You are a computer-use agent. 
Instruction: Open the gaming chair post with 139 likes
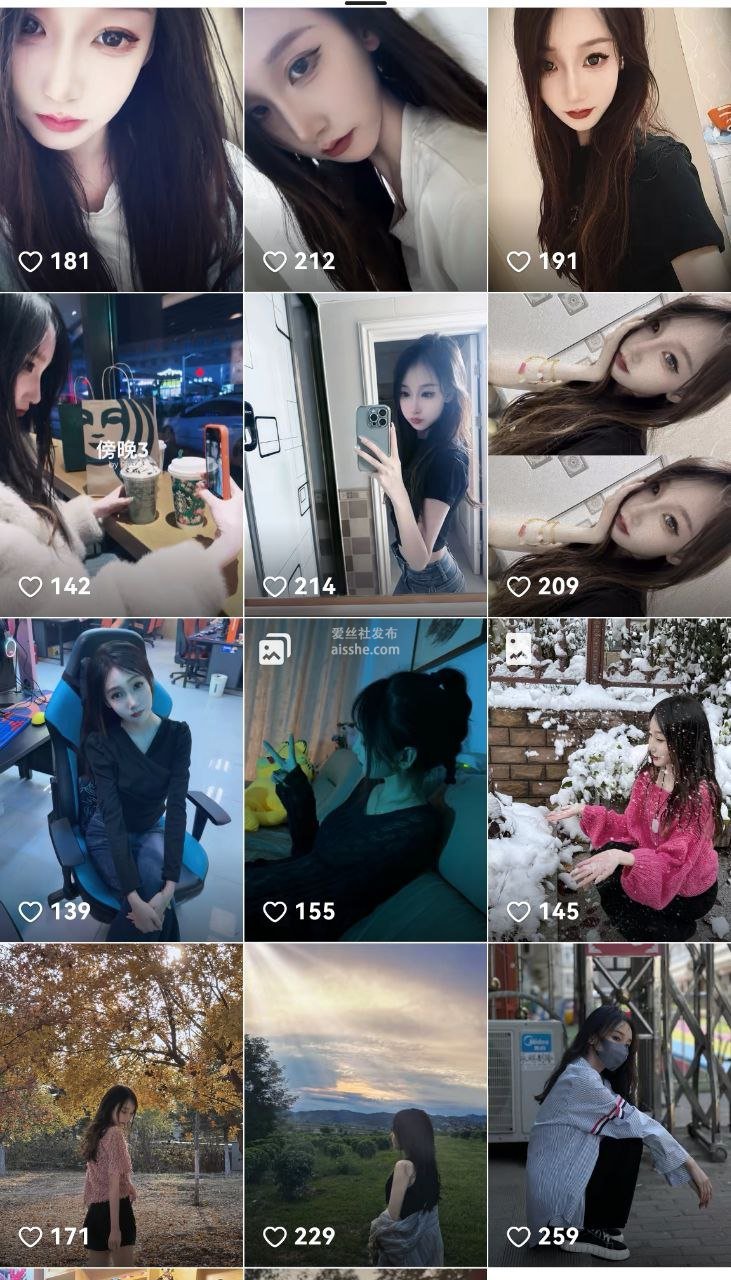(x=121, y=780)
